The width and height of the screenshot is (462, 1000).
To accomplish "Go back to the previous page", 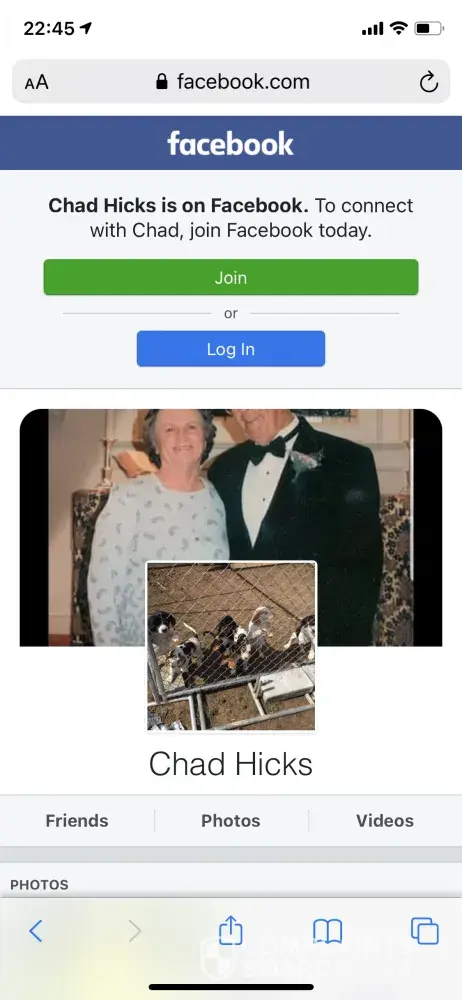I will 36,931.
